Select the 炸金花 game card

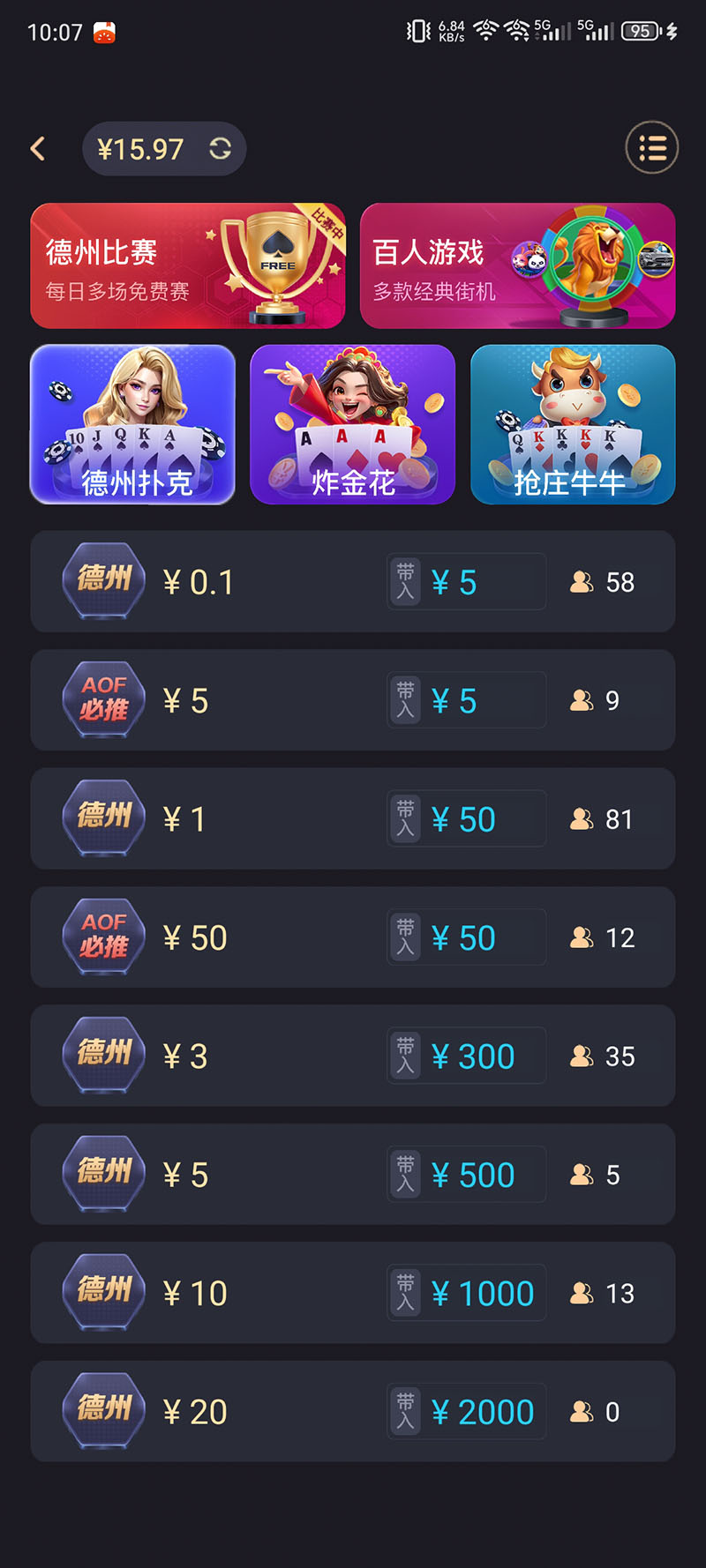pos(352,424)
